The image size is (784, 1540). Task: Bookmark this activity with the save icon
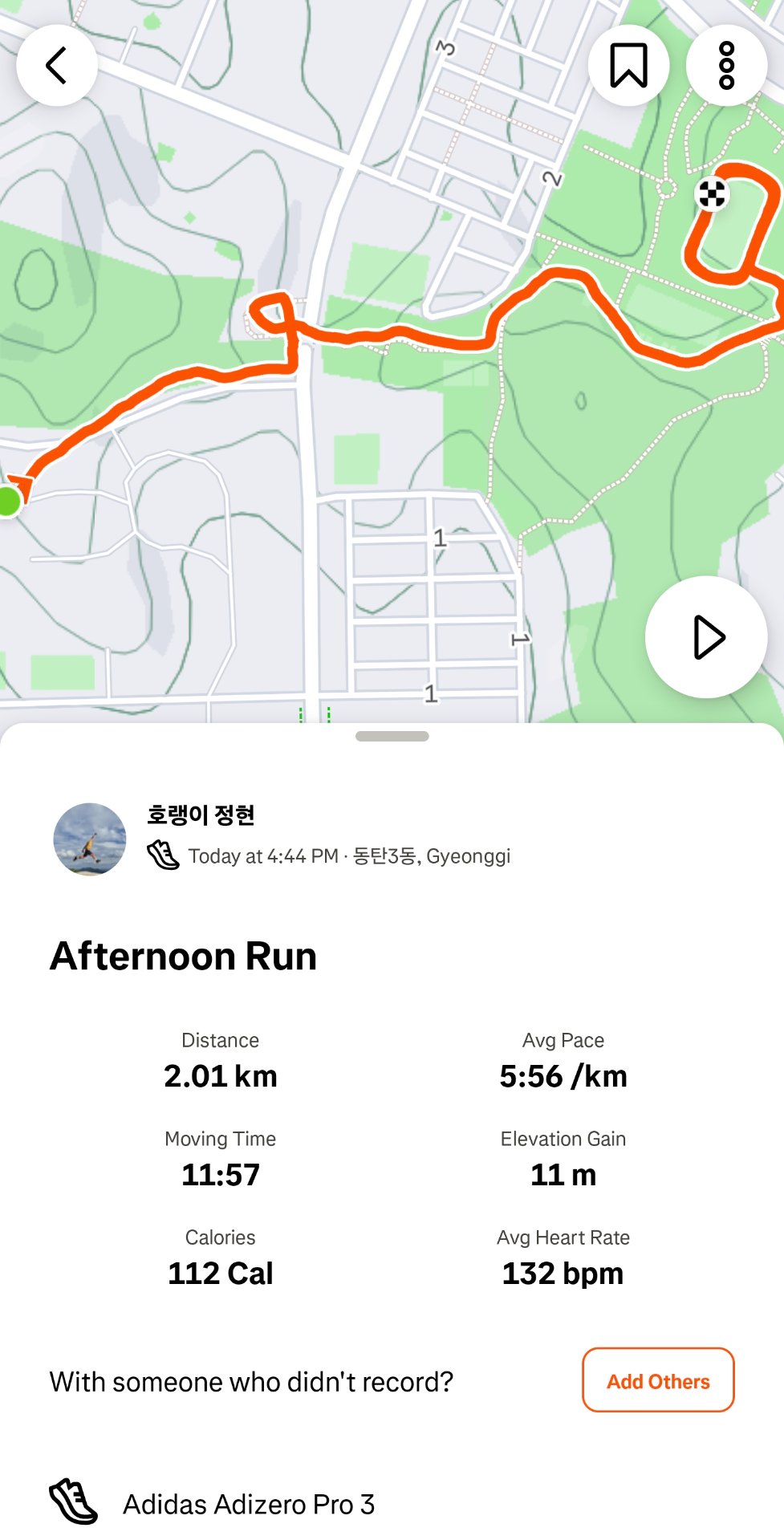coord(628,65)
